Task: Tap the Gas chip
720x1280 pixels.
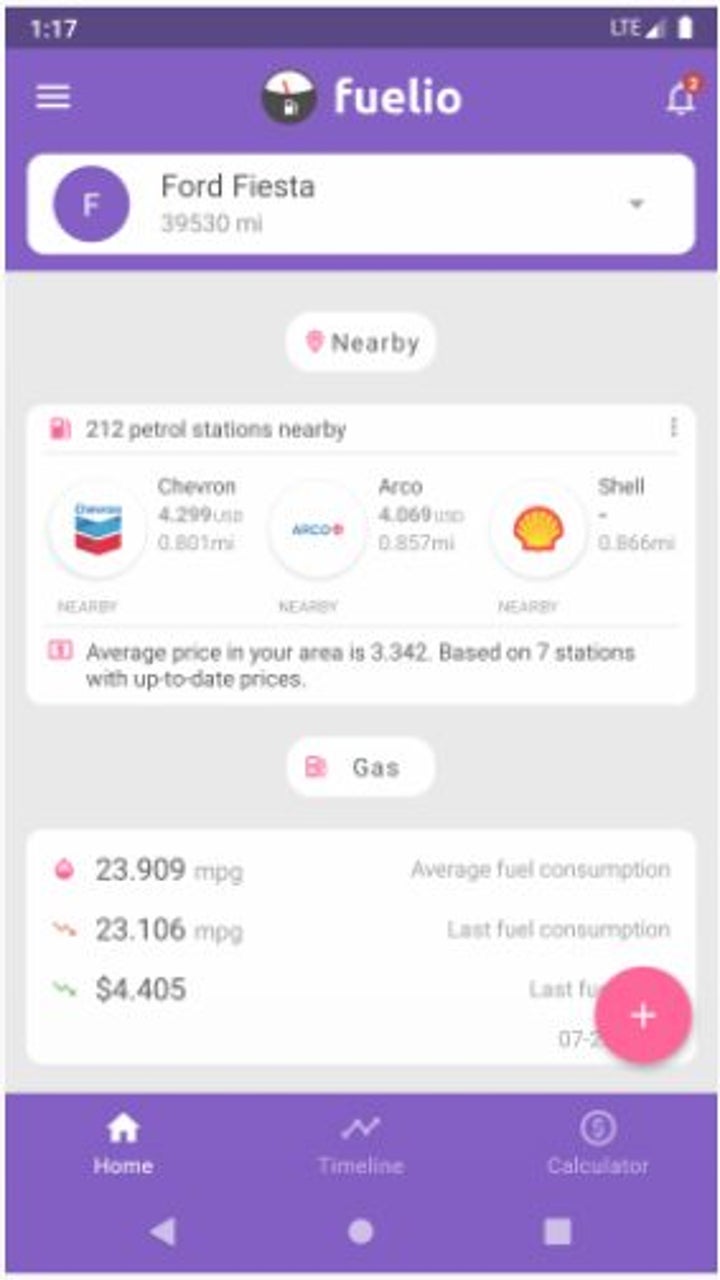Action: (361, 767)
